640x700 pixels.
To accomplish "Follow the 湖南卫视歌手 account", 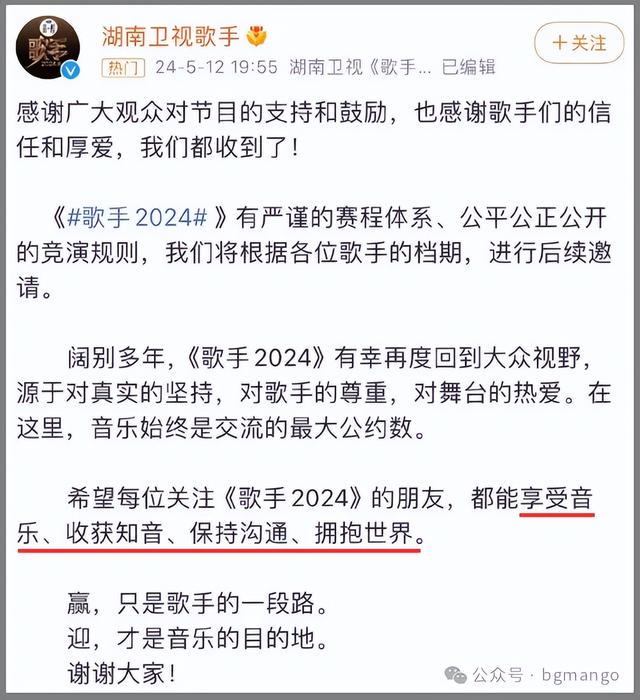I will click(579, 43).
